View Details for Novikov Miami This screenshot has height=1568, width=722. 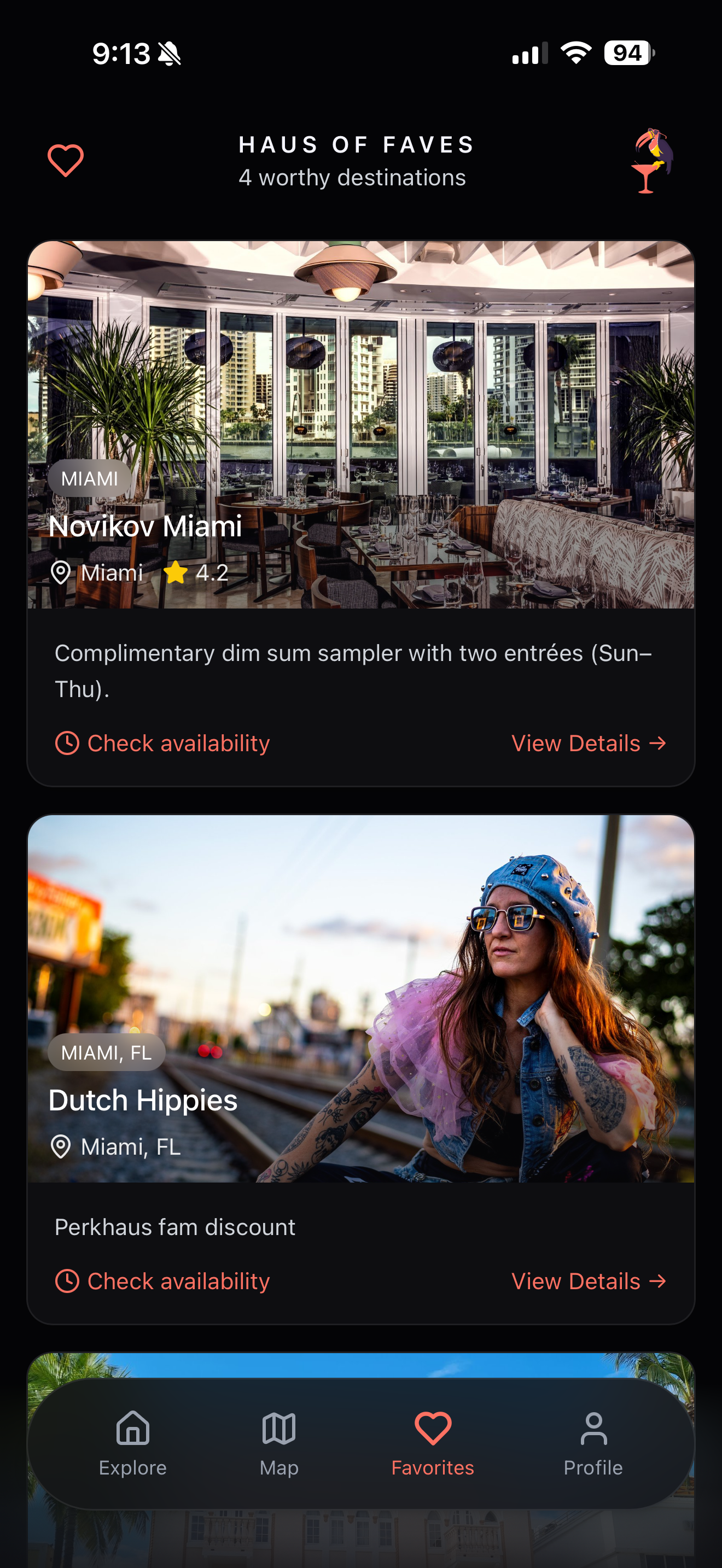[589, 743]
